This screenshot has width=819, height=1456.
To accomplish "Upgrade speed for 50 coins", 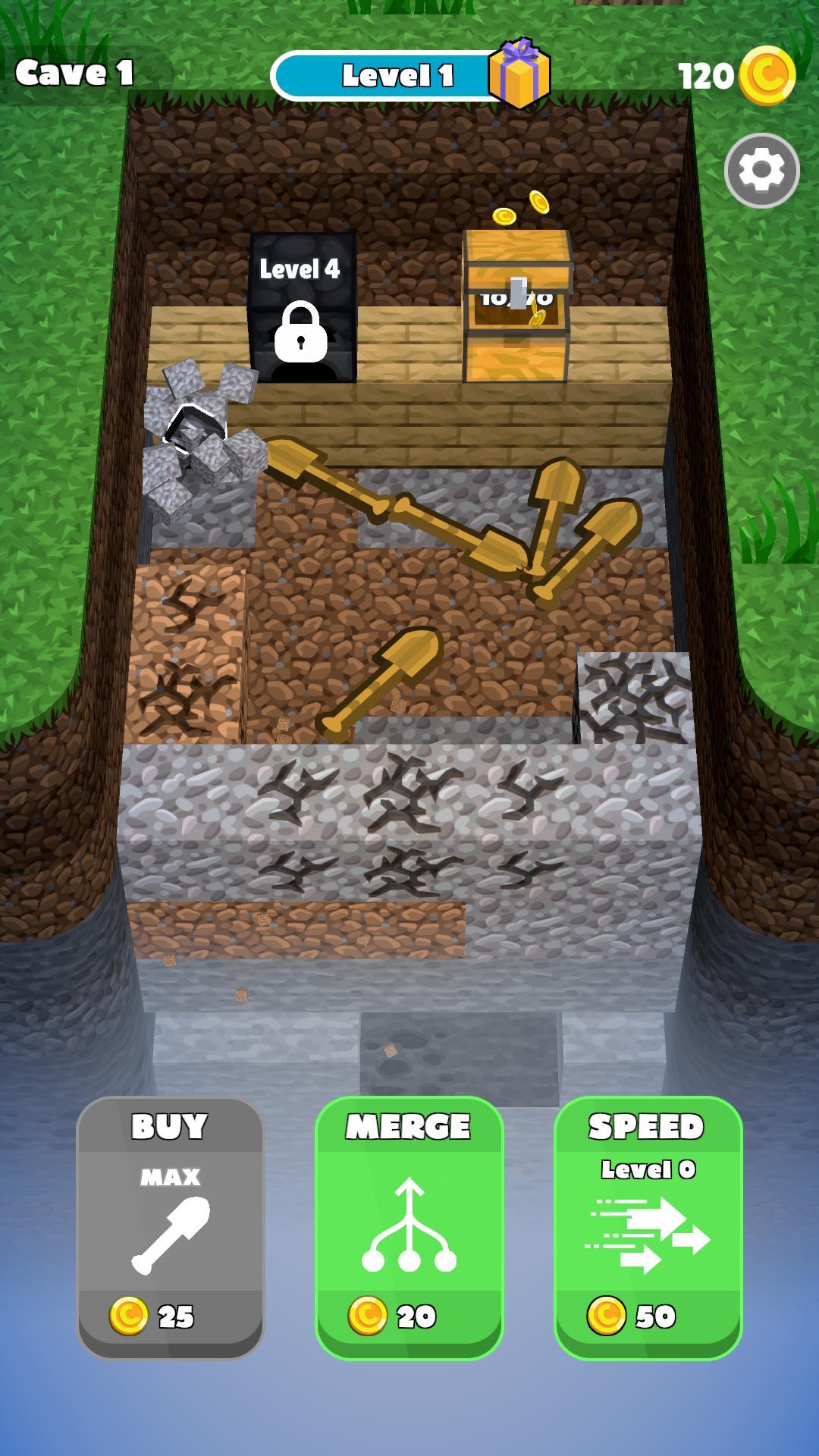I will [648, 1227].
